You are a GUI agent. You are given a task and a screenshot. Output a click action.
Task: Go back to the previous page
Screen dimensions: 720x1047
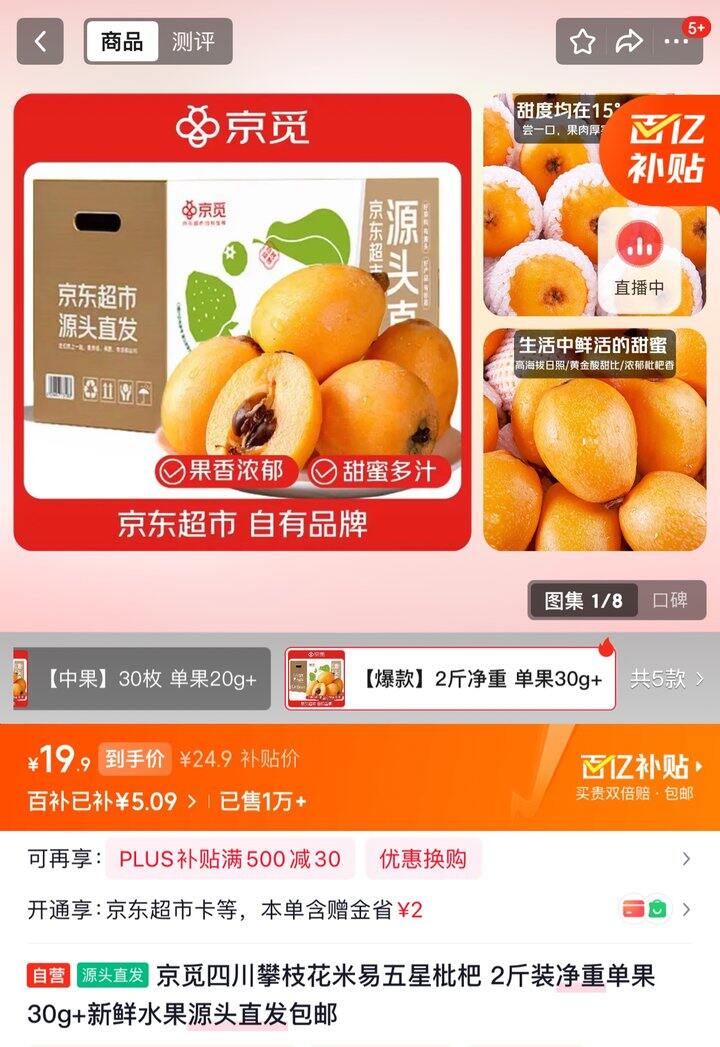[x=40, y=42]
